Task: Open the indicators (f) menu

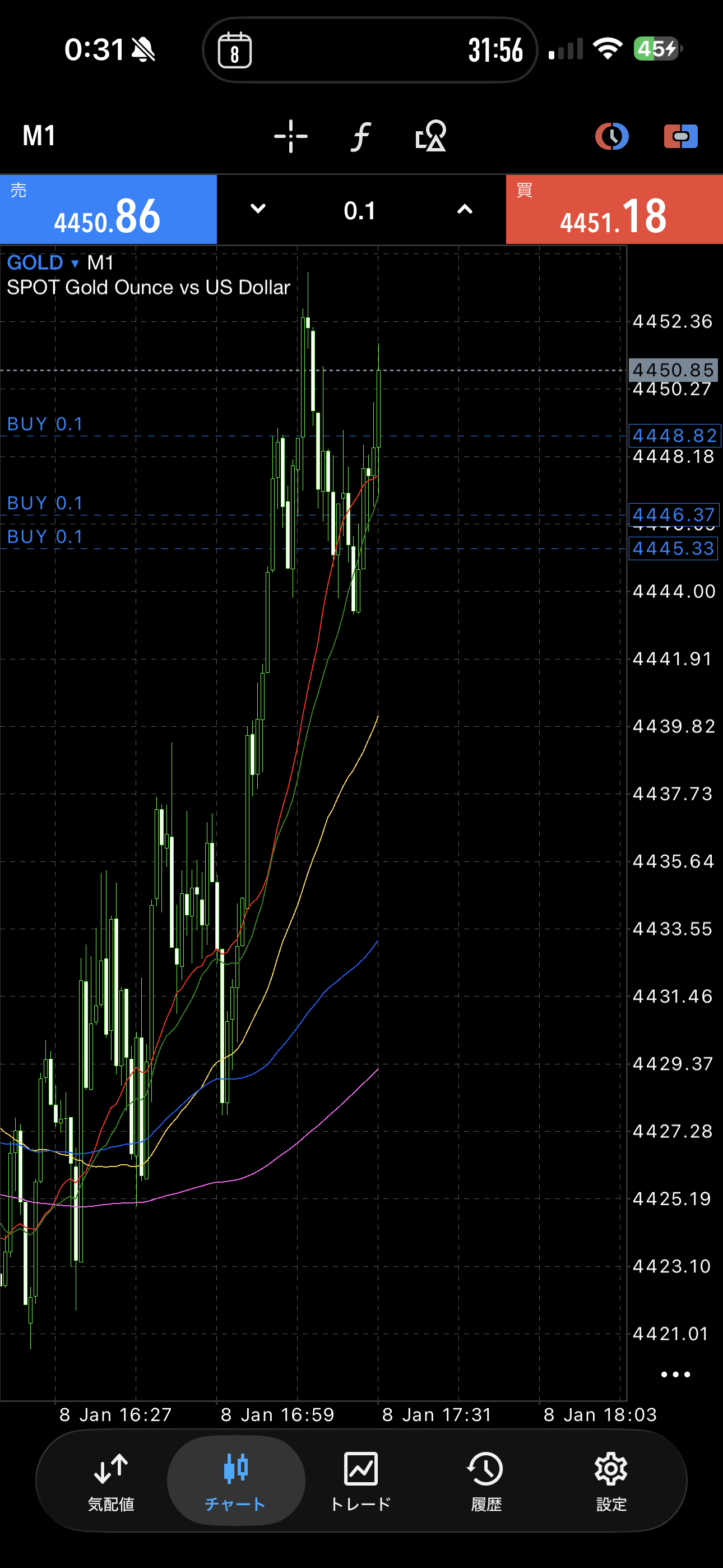Action: (x=361, y=136)
